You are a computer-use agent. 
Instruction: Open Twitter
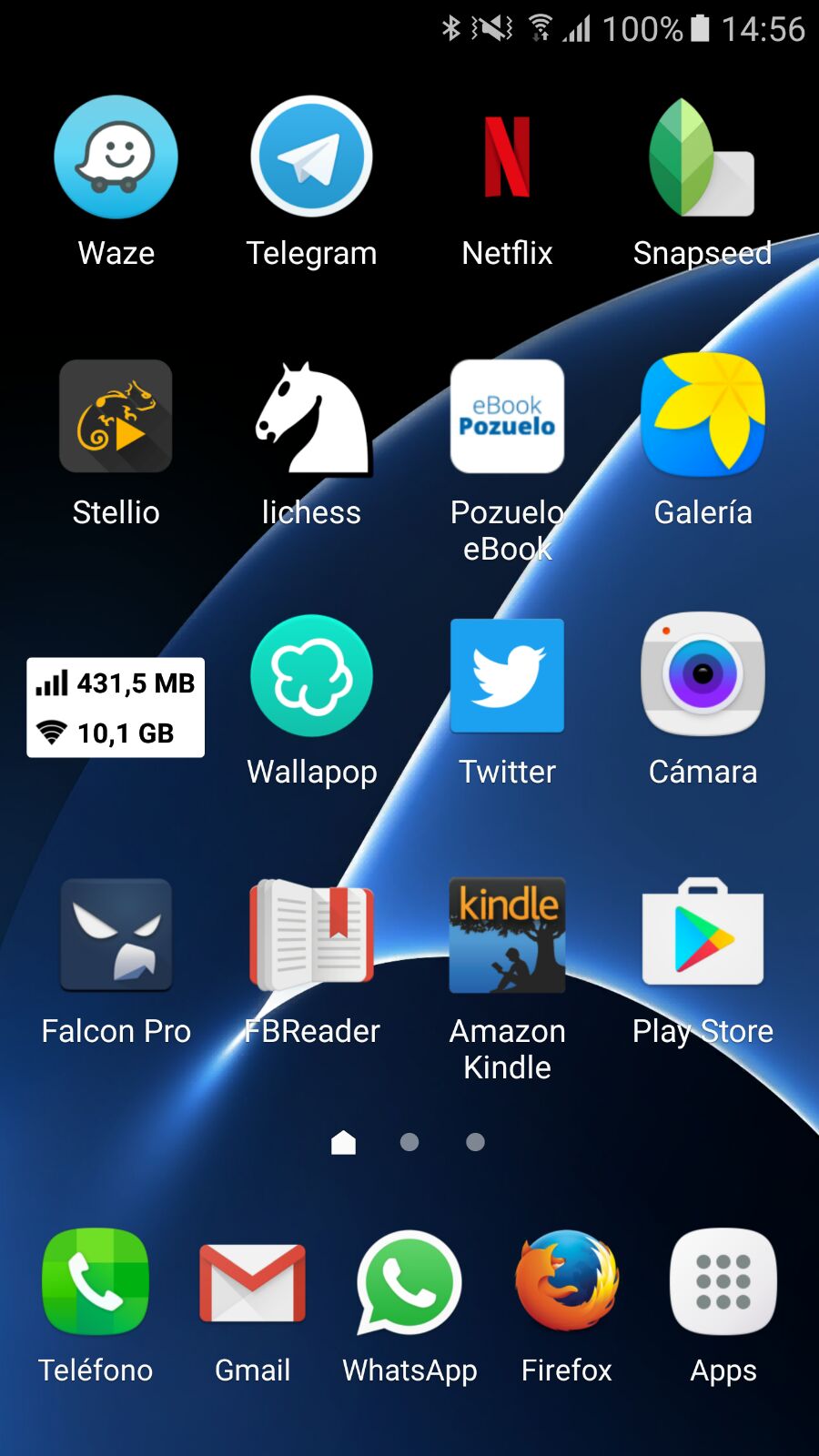507,676
